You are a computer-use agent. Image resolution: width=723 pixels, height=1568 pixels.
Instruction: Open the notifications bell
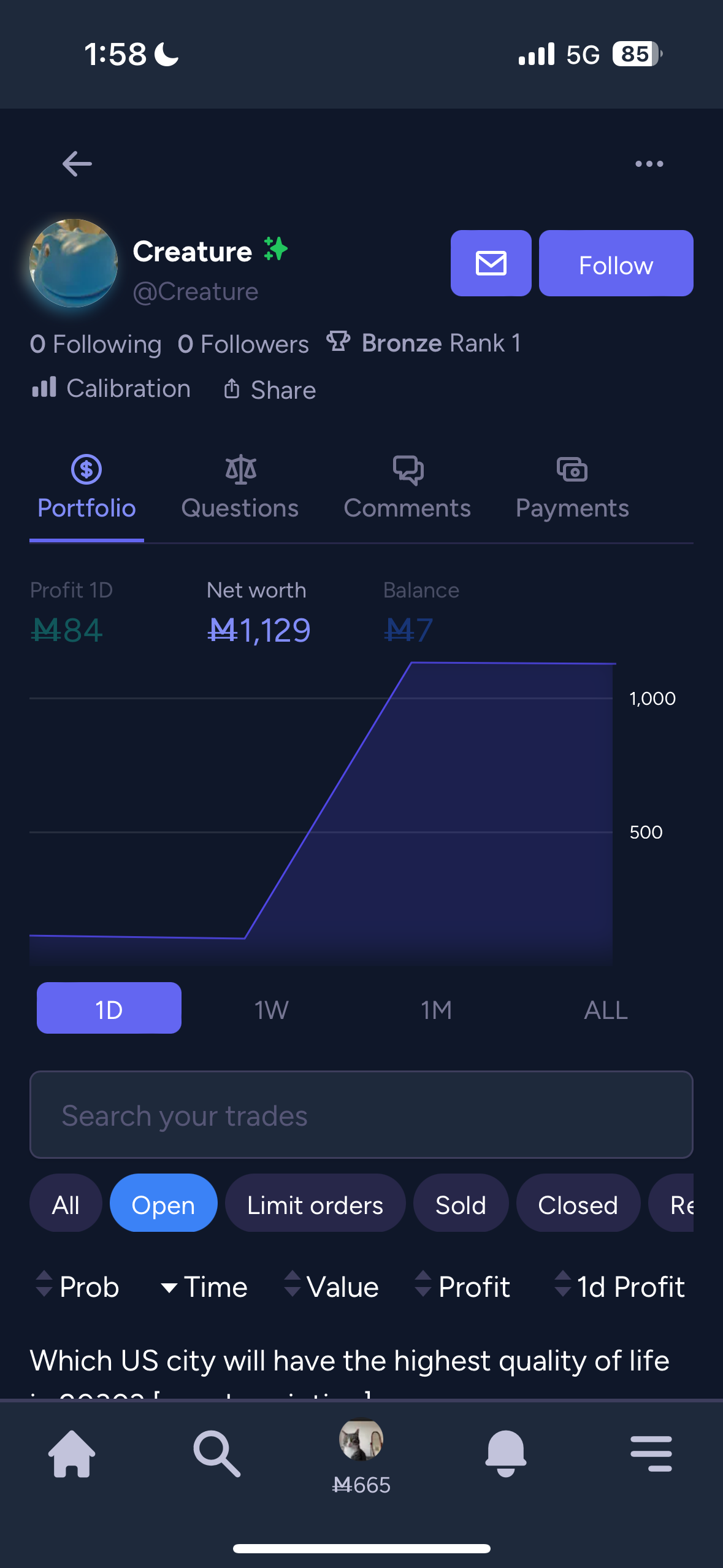(506, 1453)
